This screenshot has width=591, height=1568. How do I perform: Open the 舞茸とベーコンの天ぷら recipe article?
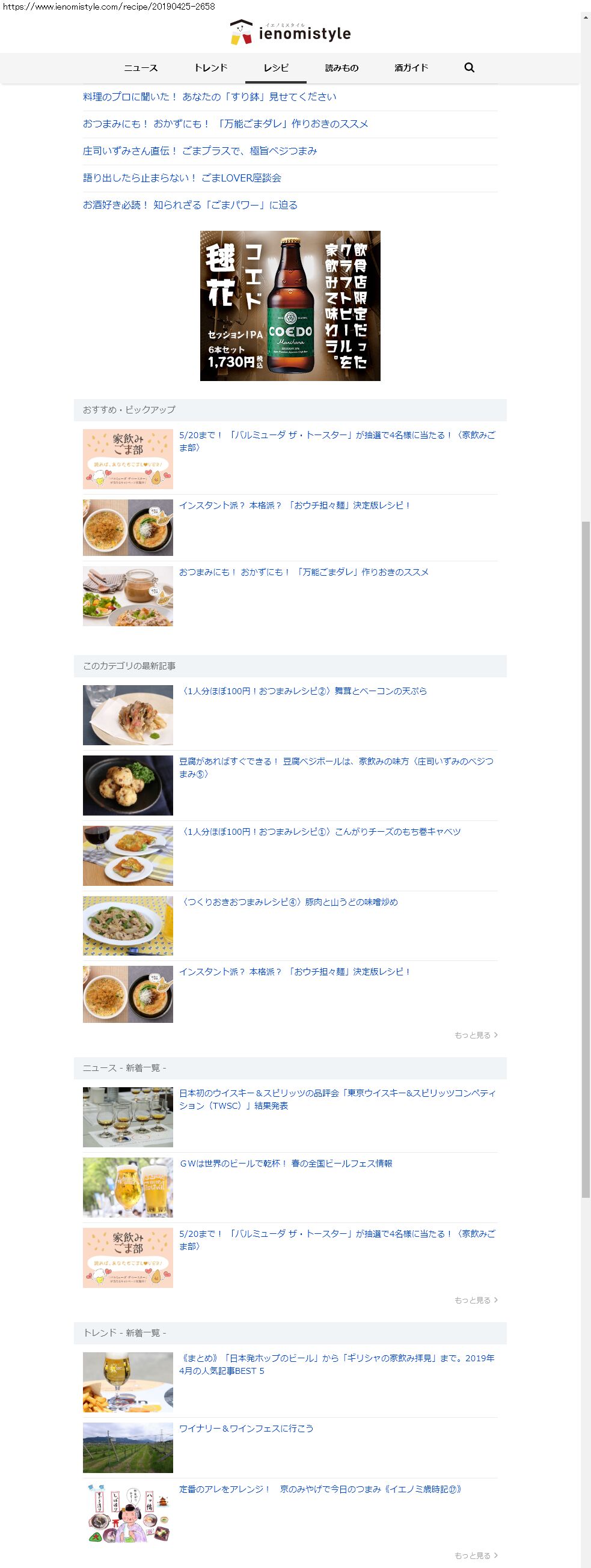(x=304, y=691)
